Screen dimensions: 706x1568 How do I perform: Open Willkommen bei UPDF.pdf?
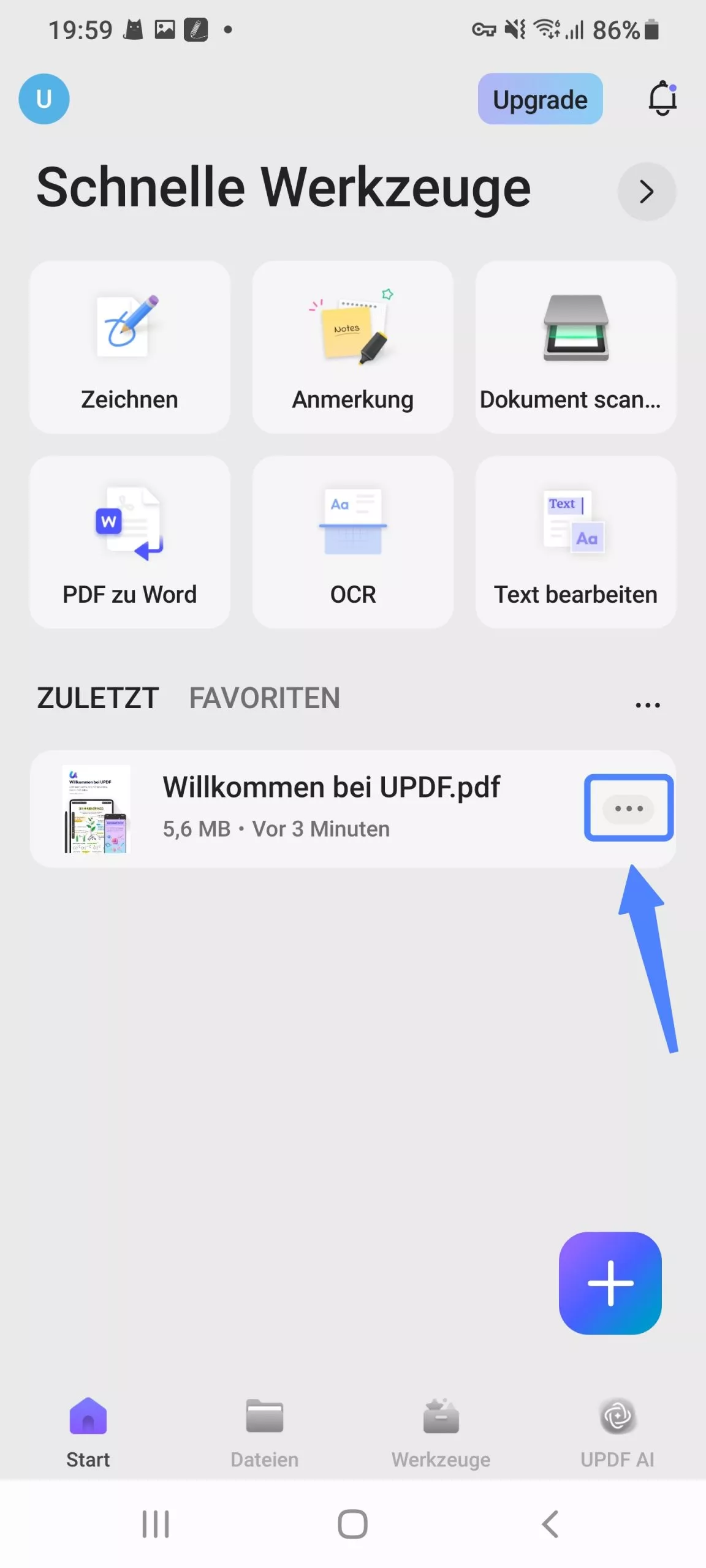[x=331, y=809]
